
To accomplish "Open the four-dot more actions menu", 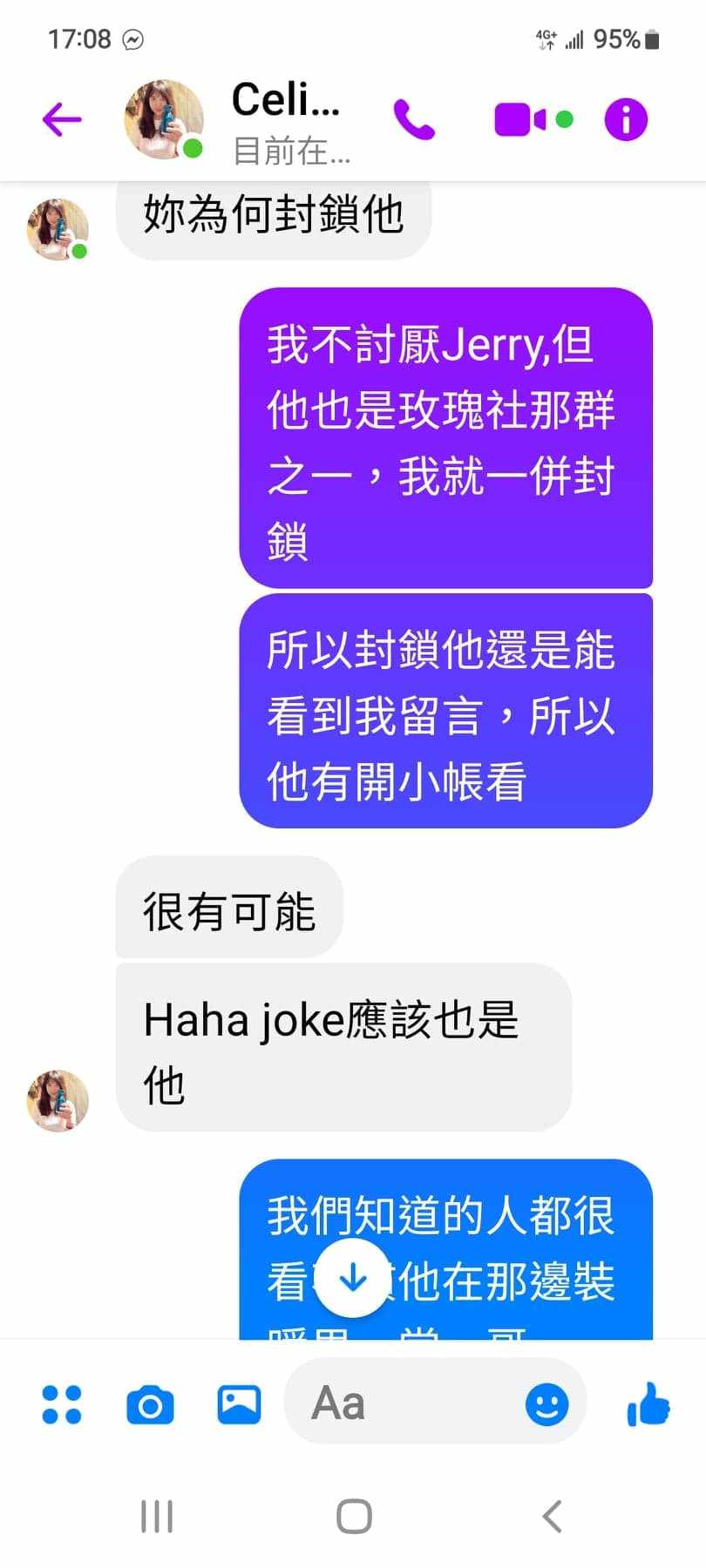I will point(62,1404).
